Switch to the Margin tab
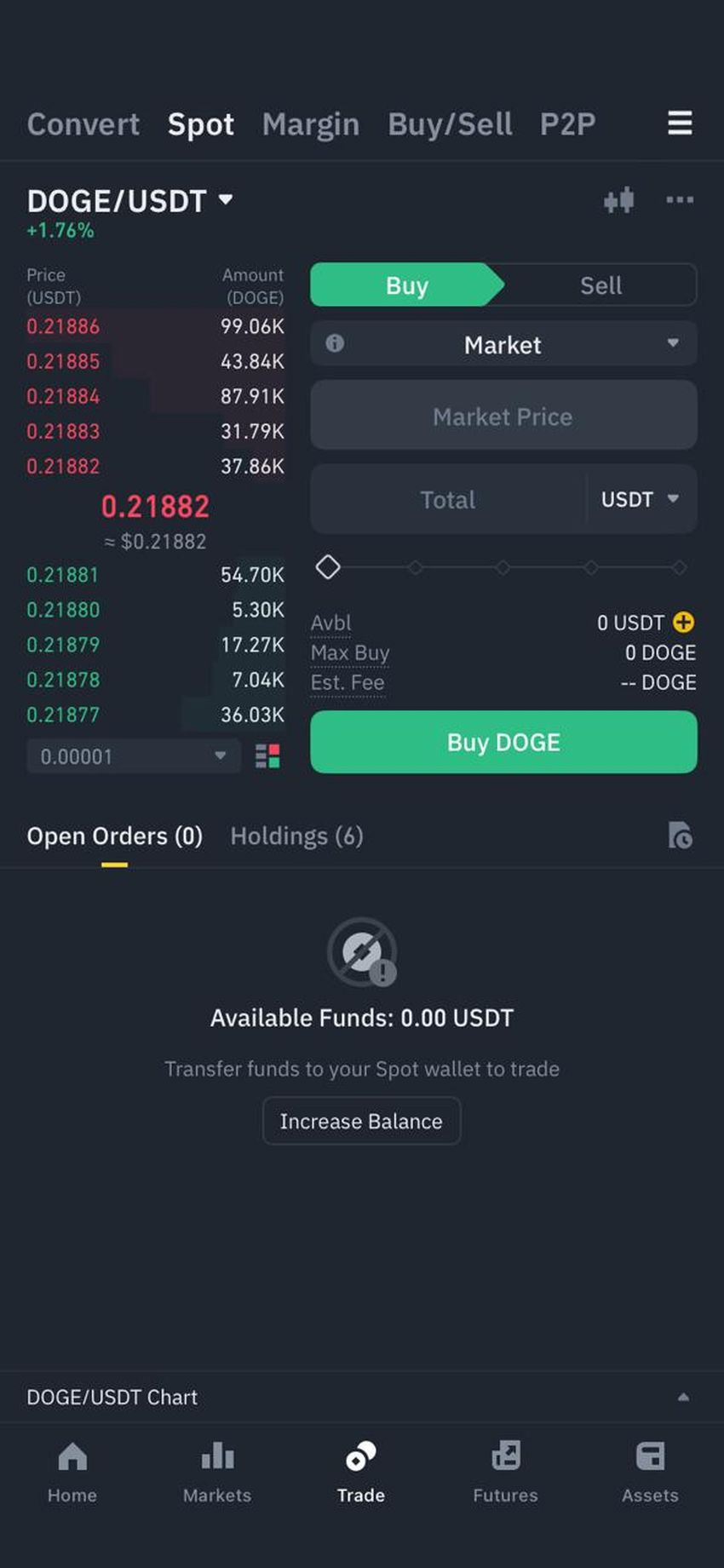Viewport: 724px width, 1568px height. [x=310, y=124]
